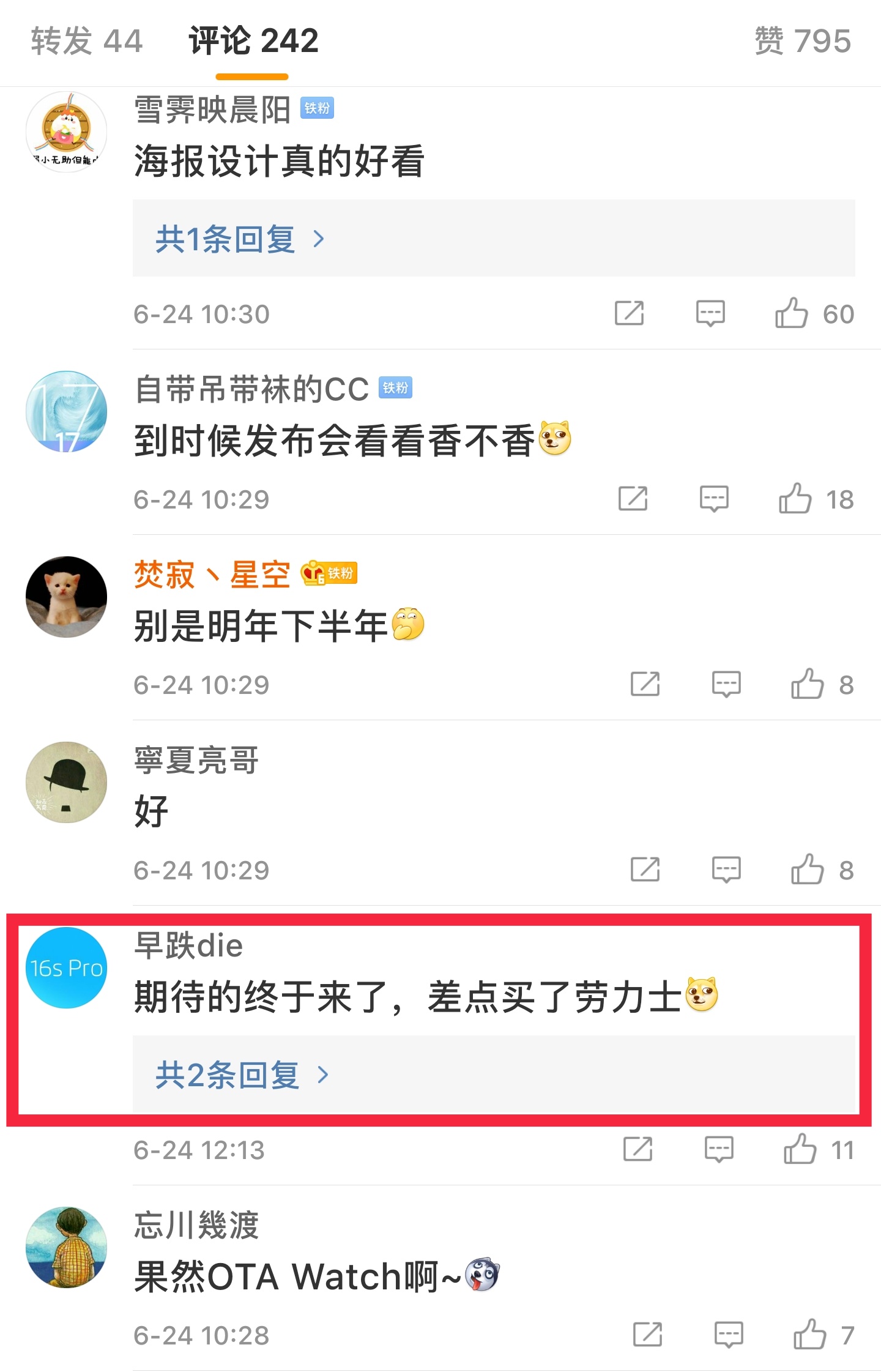Open the 赞 795 tab
Screen dimensions: 881x1372
pyautogui.click(x=801, y=40)
